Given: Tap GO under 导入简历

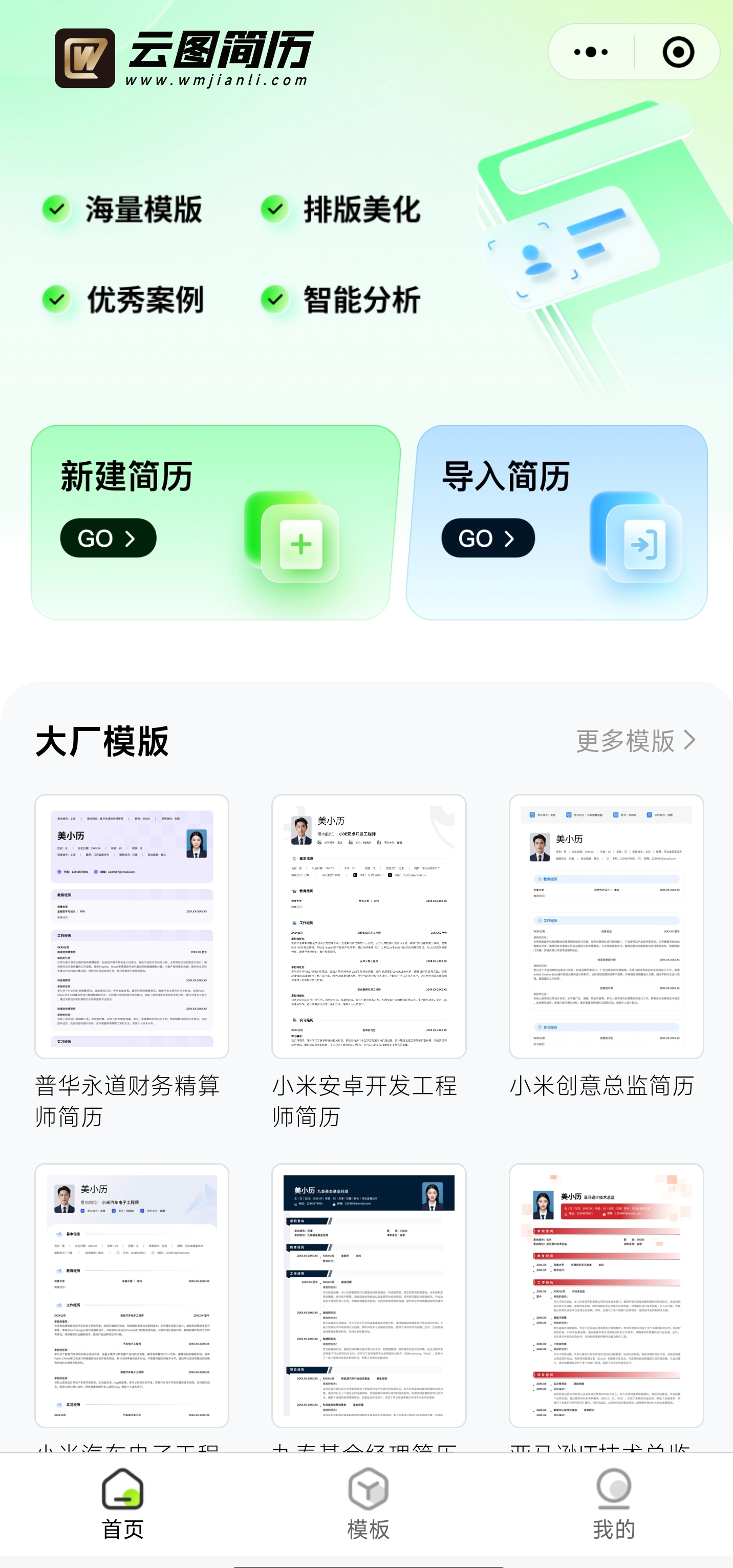Looking at the screenshot, I should pos(488,538).
